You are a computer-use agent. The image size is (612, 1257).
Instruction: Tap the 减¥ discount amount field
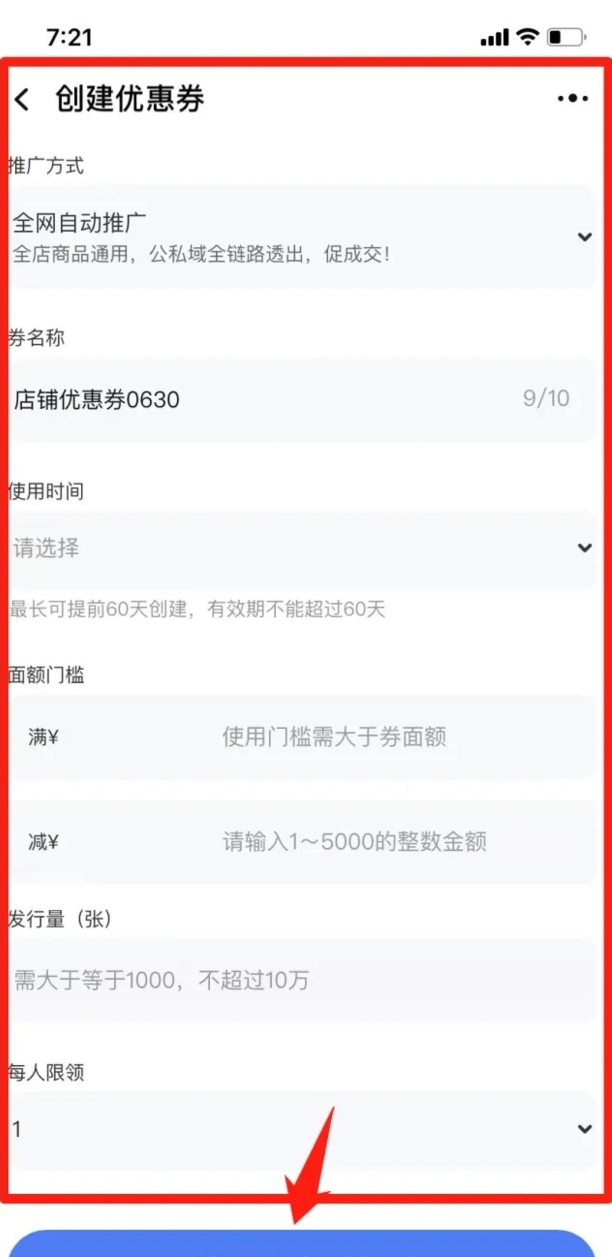354,842
